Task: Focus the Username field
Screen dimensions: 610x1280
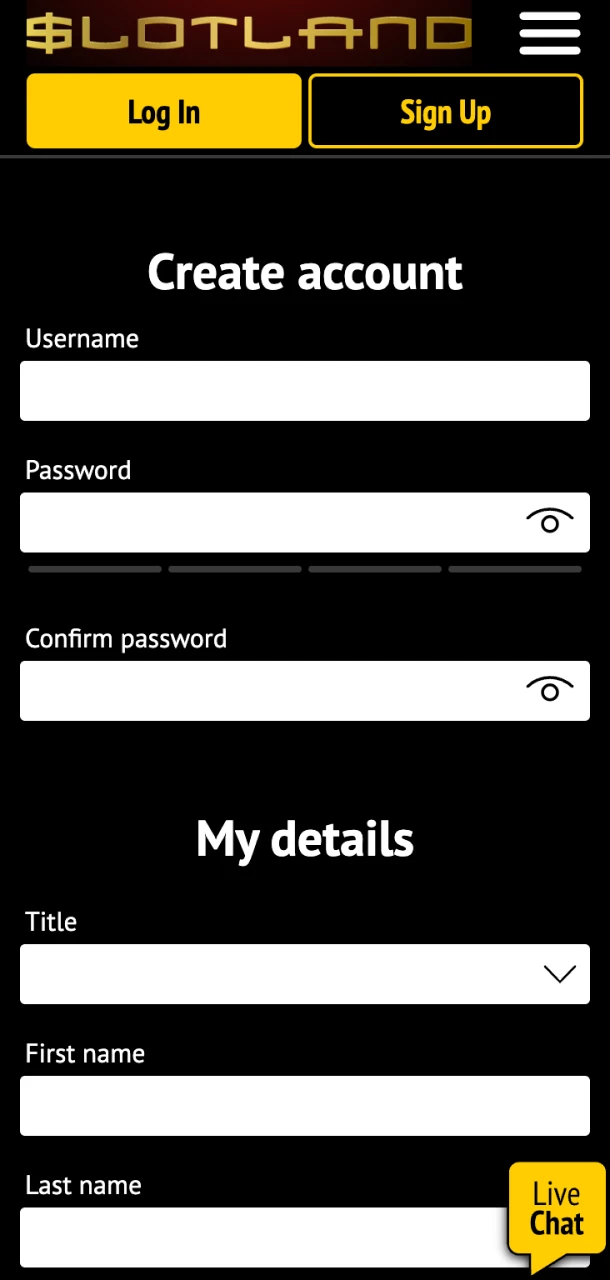Action: click(x=304, y=391)
